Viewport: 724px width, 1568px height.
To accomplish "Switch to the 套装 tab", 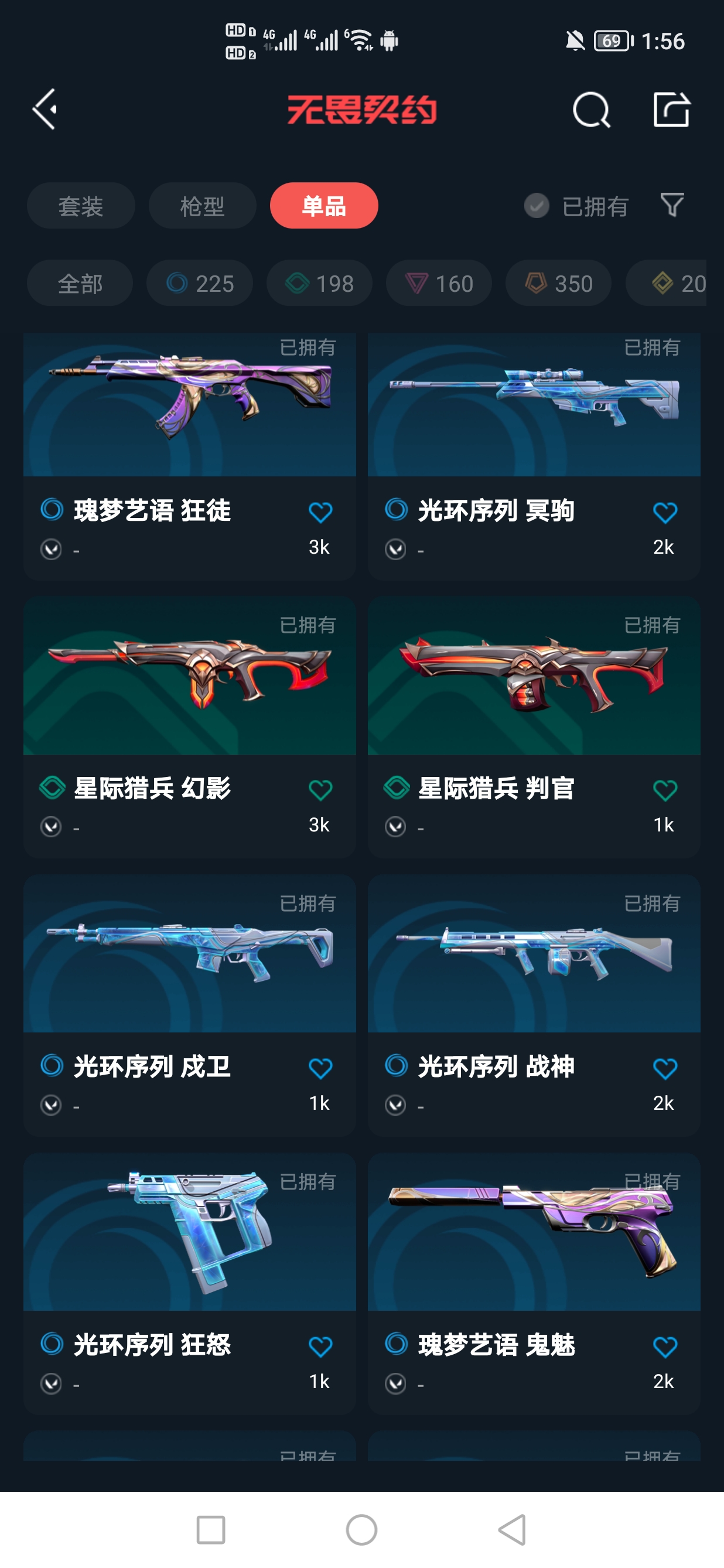I will pos(81,206).
